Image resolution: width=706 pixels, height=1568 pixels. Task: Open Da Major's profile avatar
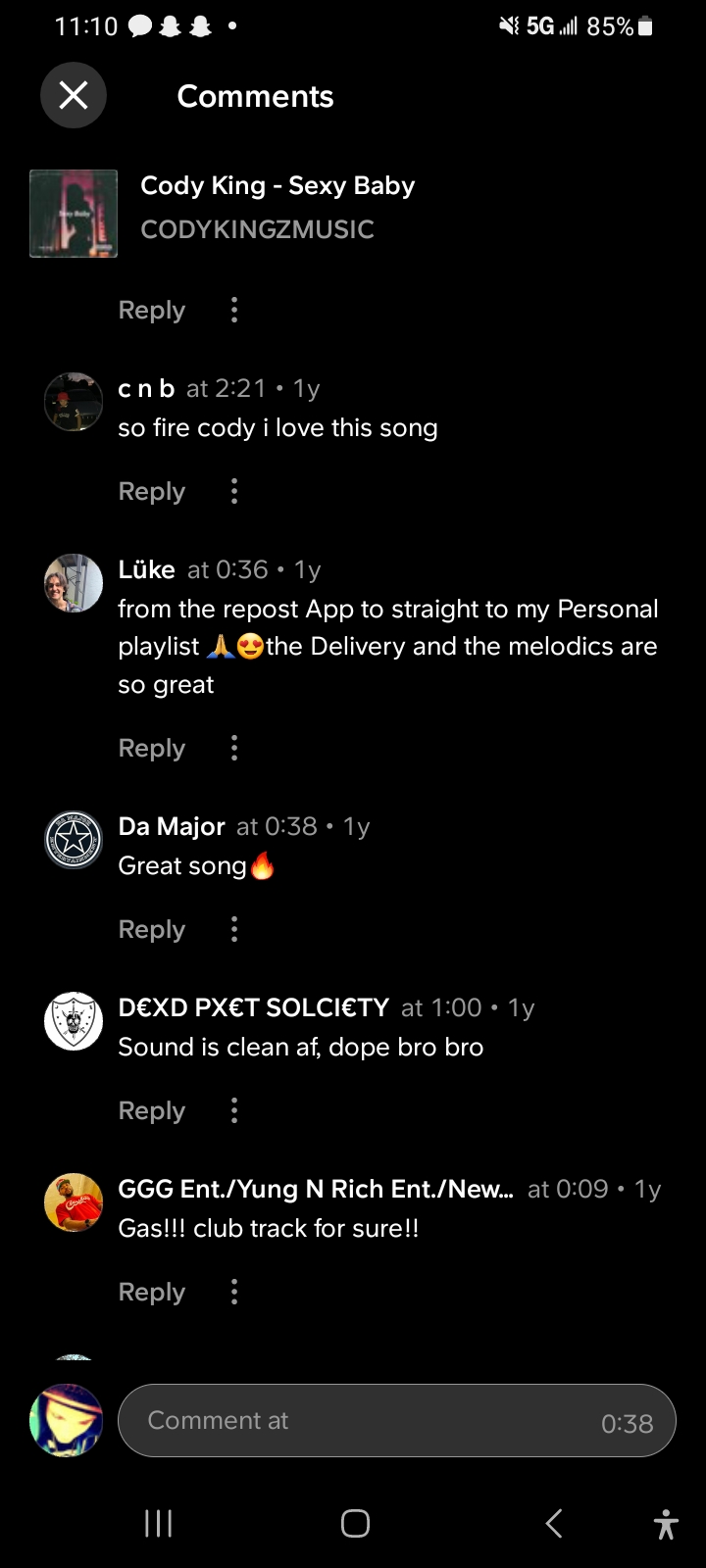[74, 841]
